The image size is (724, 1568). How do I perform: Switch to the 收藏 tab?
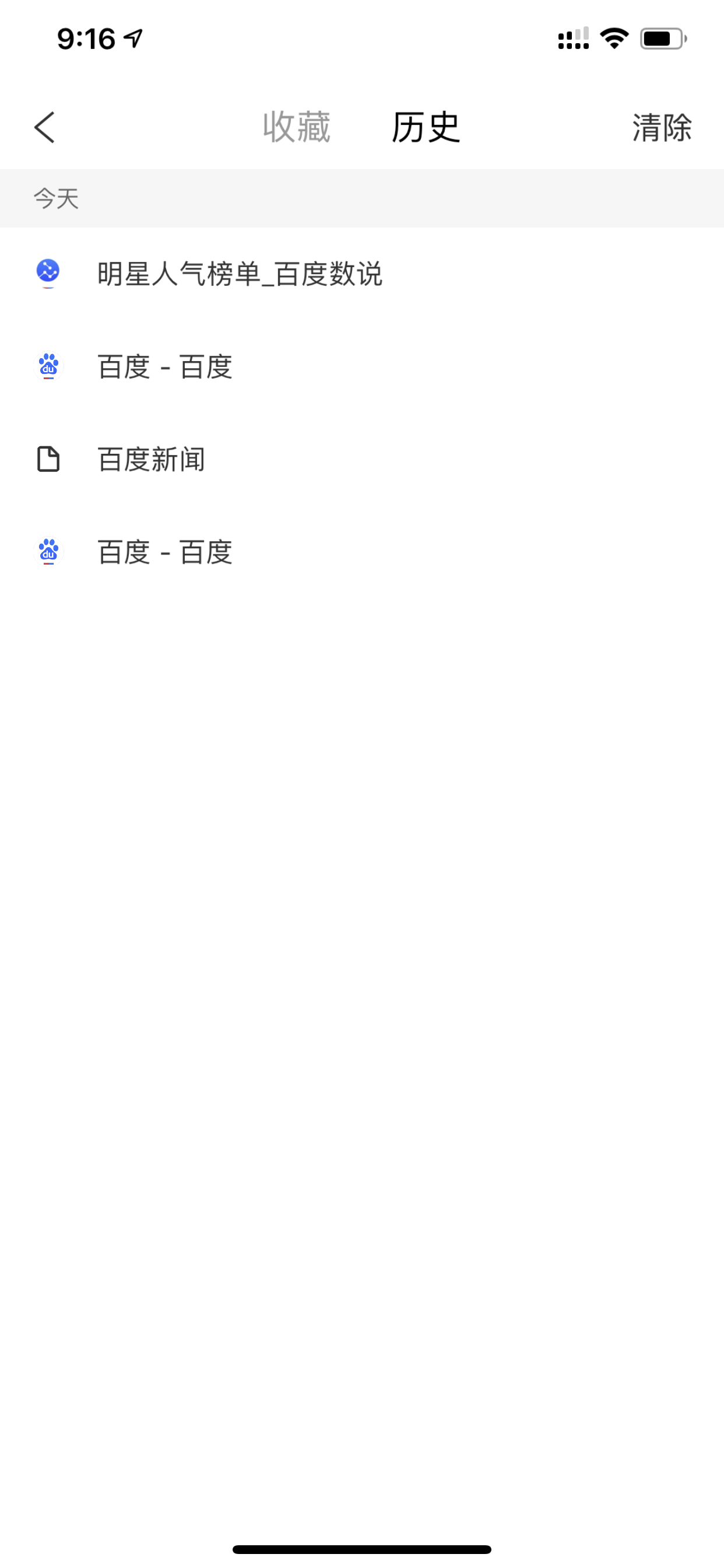(x=296, y=127)
